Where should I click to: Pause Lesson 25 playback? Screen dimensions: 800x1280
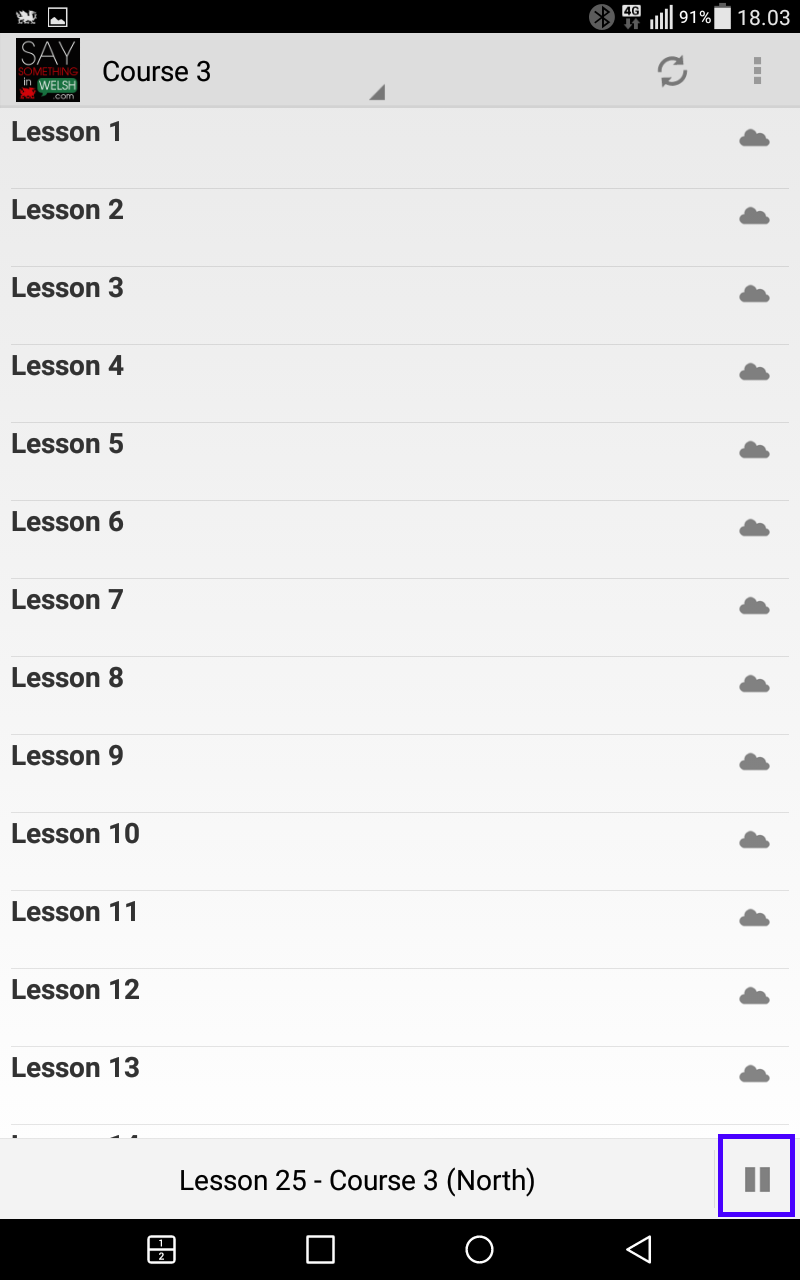pos(757,1179)
